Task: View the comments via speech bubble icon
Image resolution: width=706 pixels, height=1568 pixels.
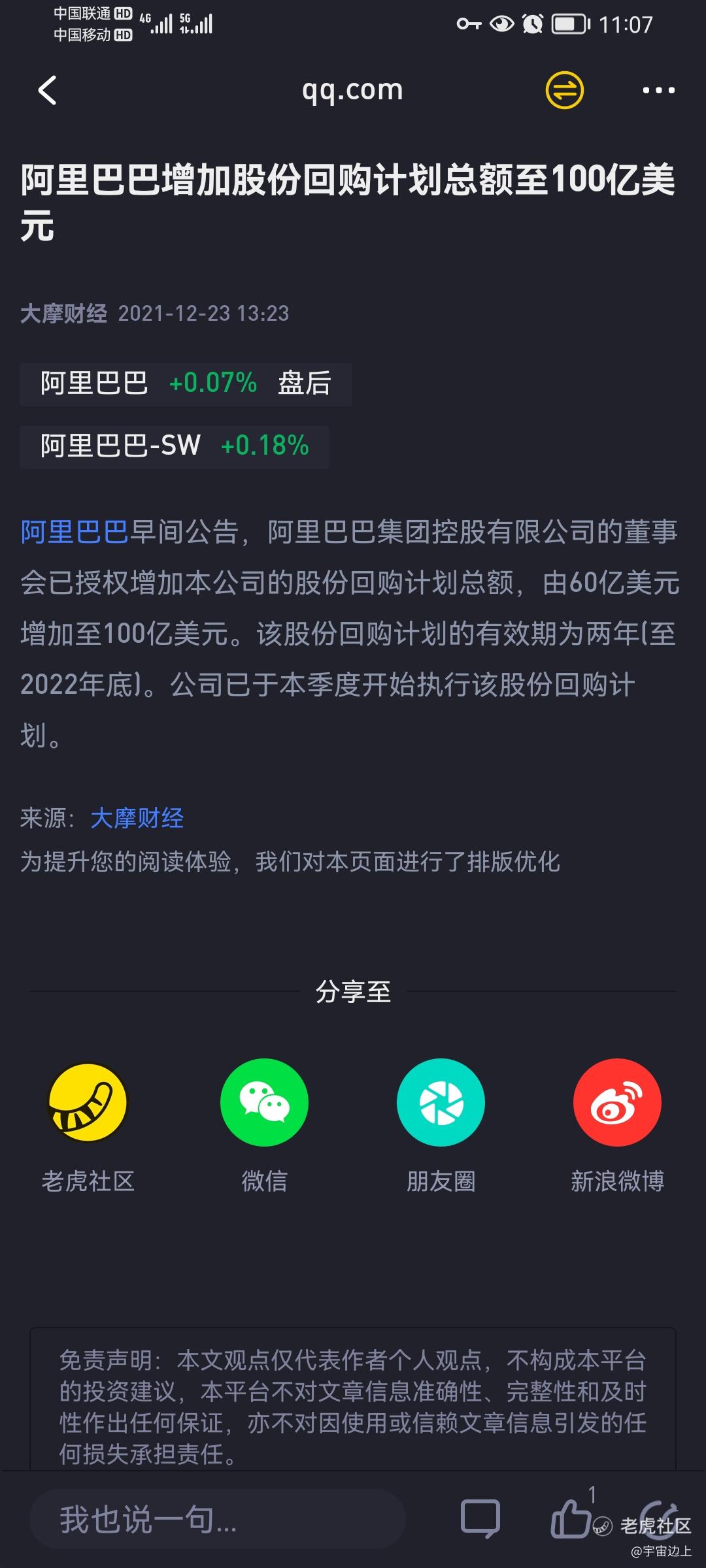Action: [480, 1518]
